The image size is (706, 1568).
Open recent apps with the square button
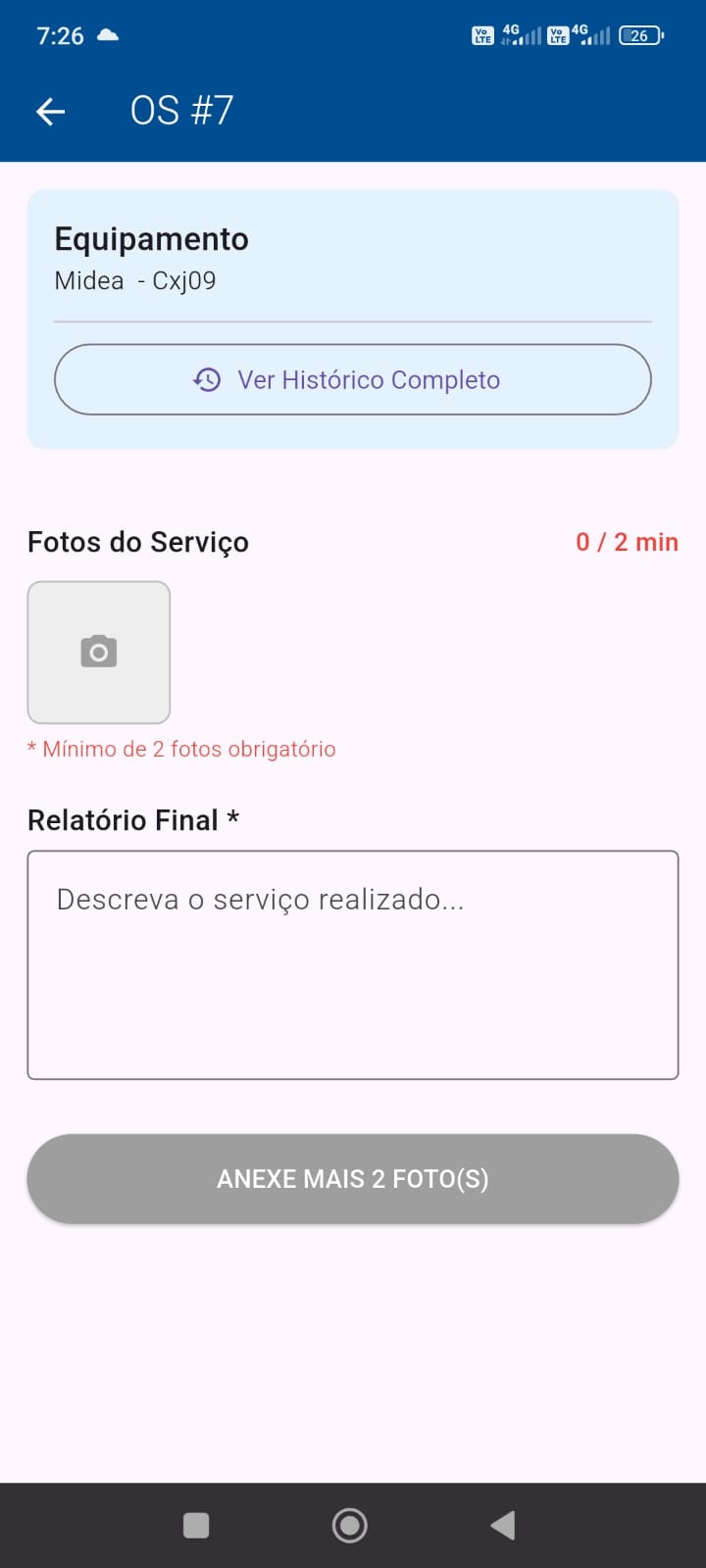coord(196,1525)
